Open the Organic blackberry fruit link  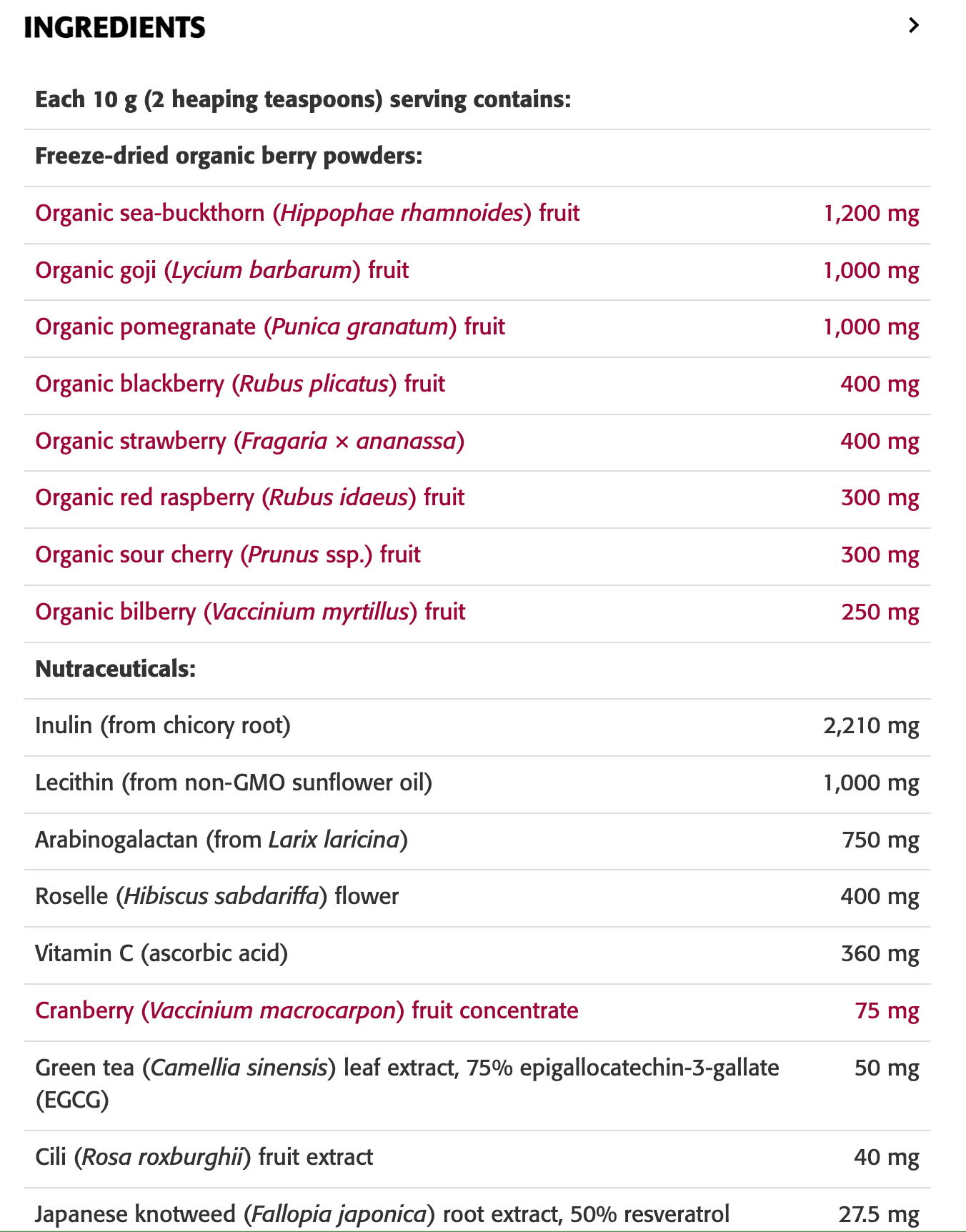[x=240, y=384]
